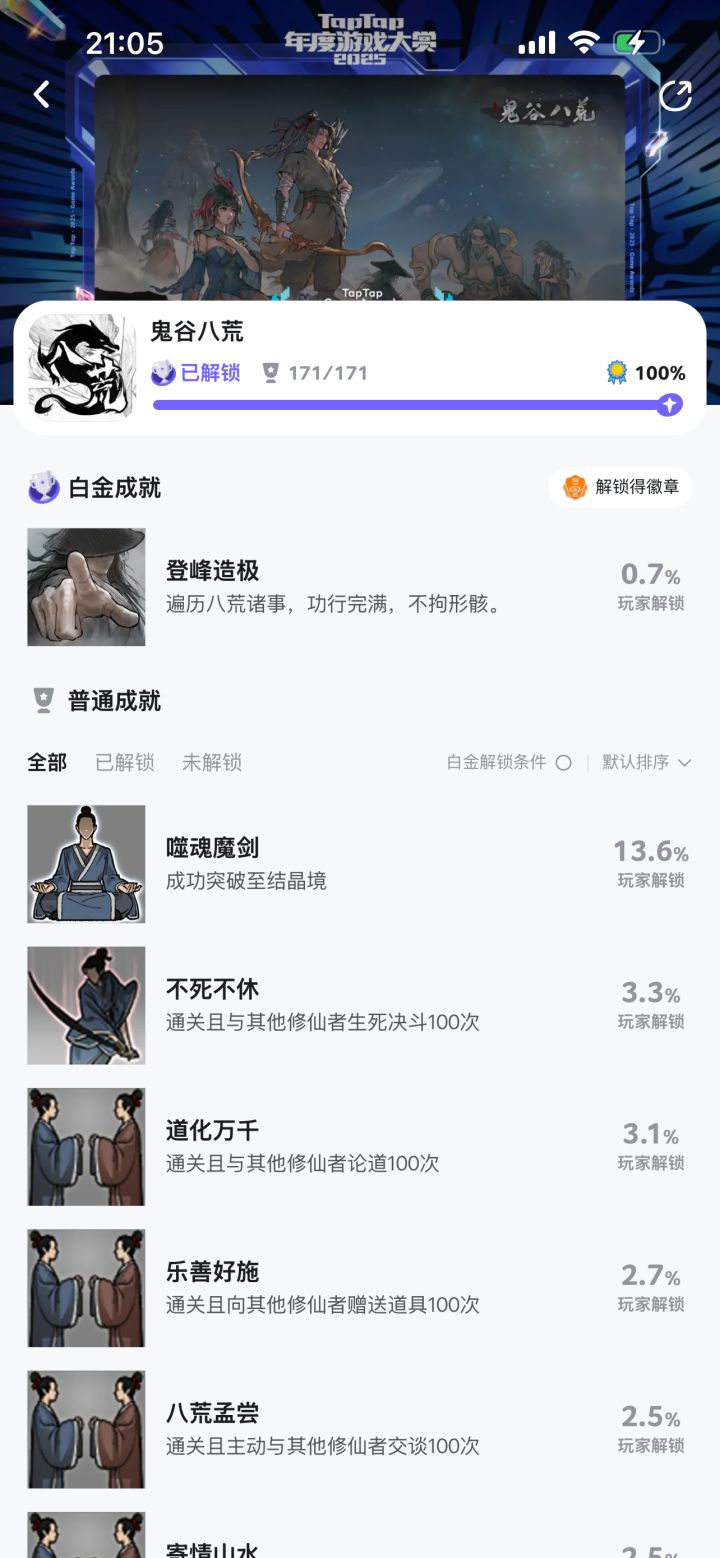Tap the gold medal icon next to 100%

617,372
